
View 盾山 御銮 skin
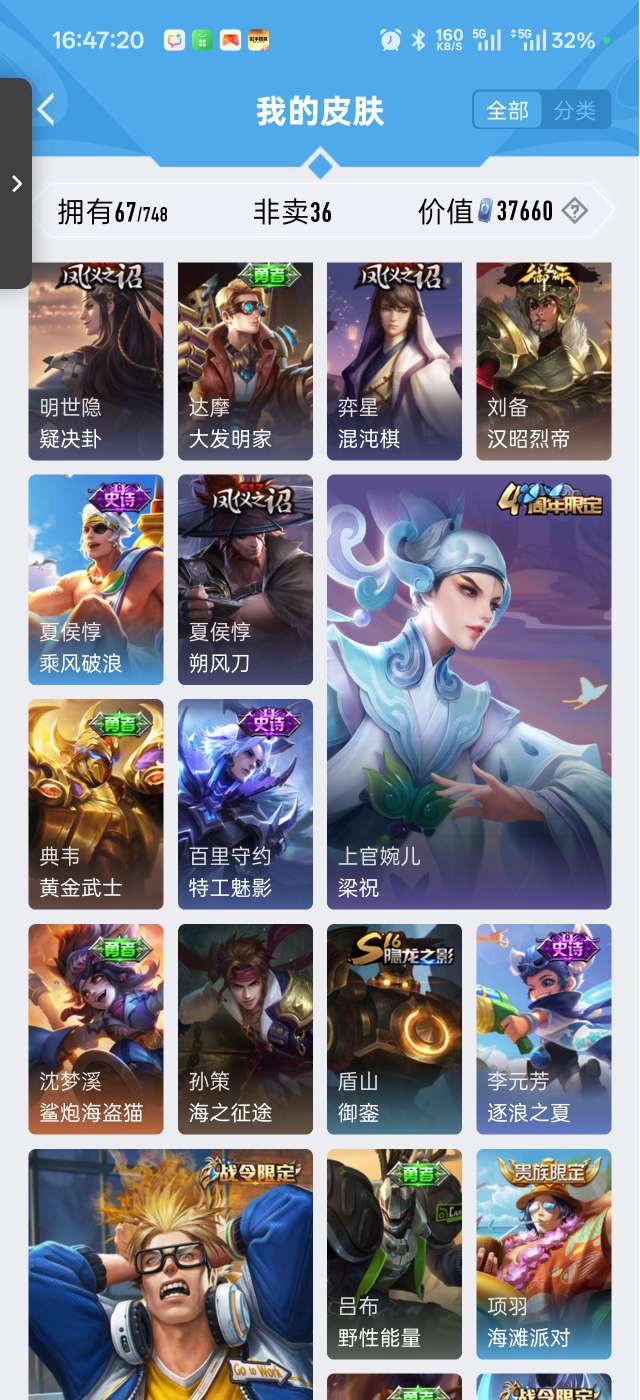(394, 1029)
